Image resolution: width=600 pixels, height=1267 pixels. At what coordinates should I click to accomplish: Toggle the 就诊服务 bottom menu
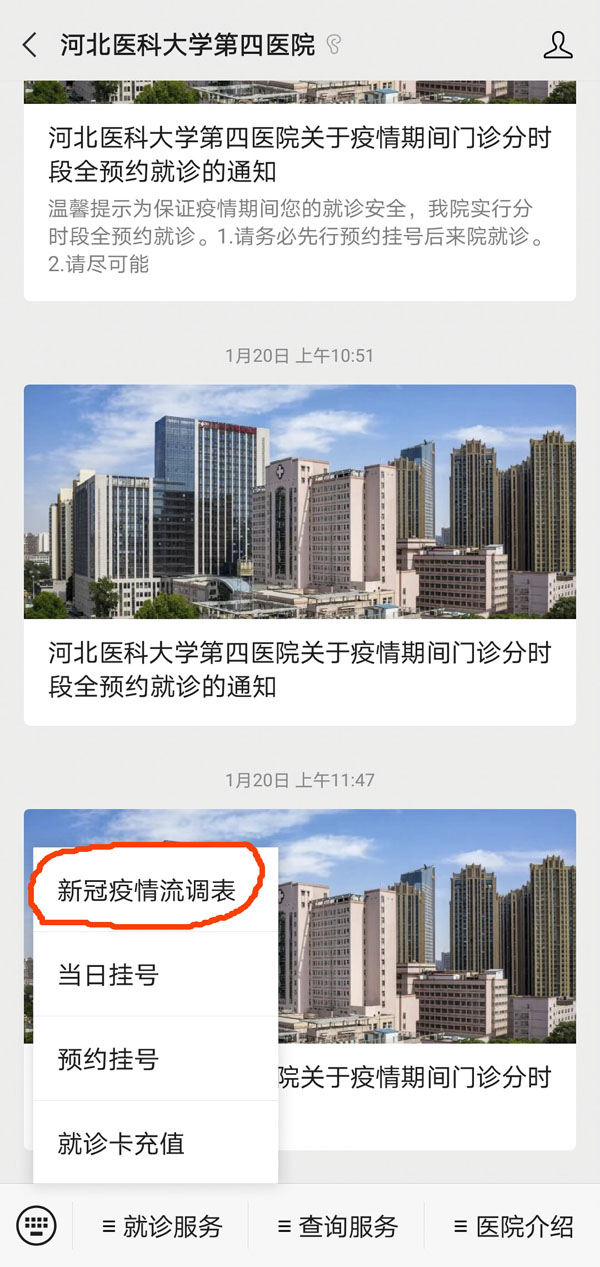pos(162,1226)
